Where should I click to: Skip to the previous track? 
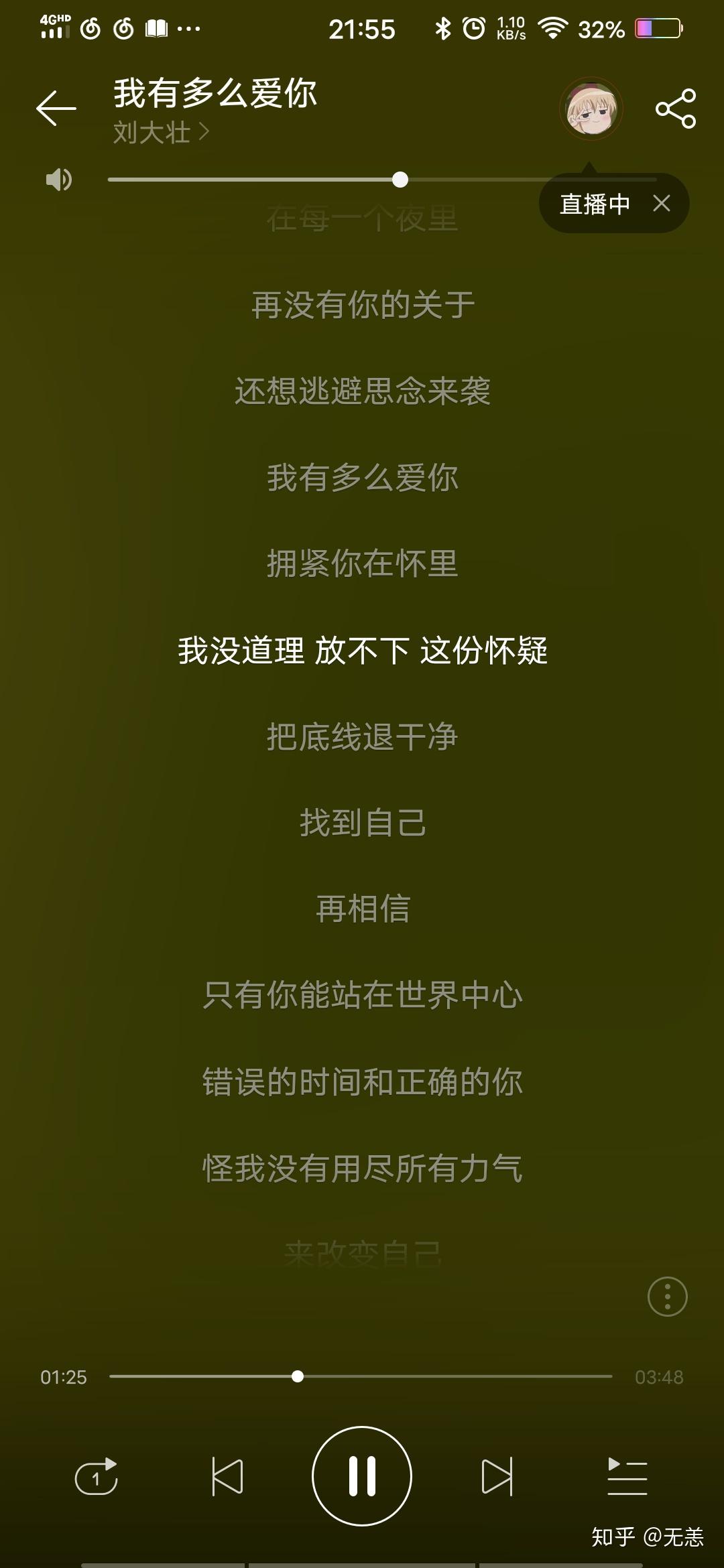(227, 1477)
